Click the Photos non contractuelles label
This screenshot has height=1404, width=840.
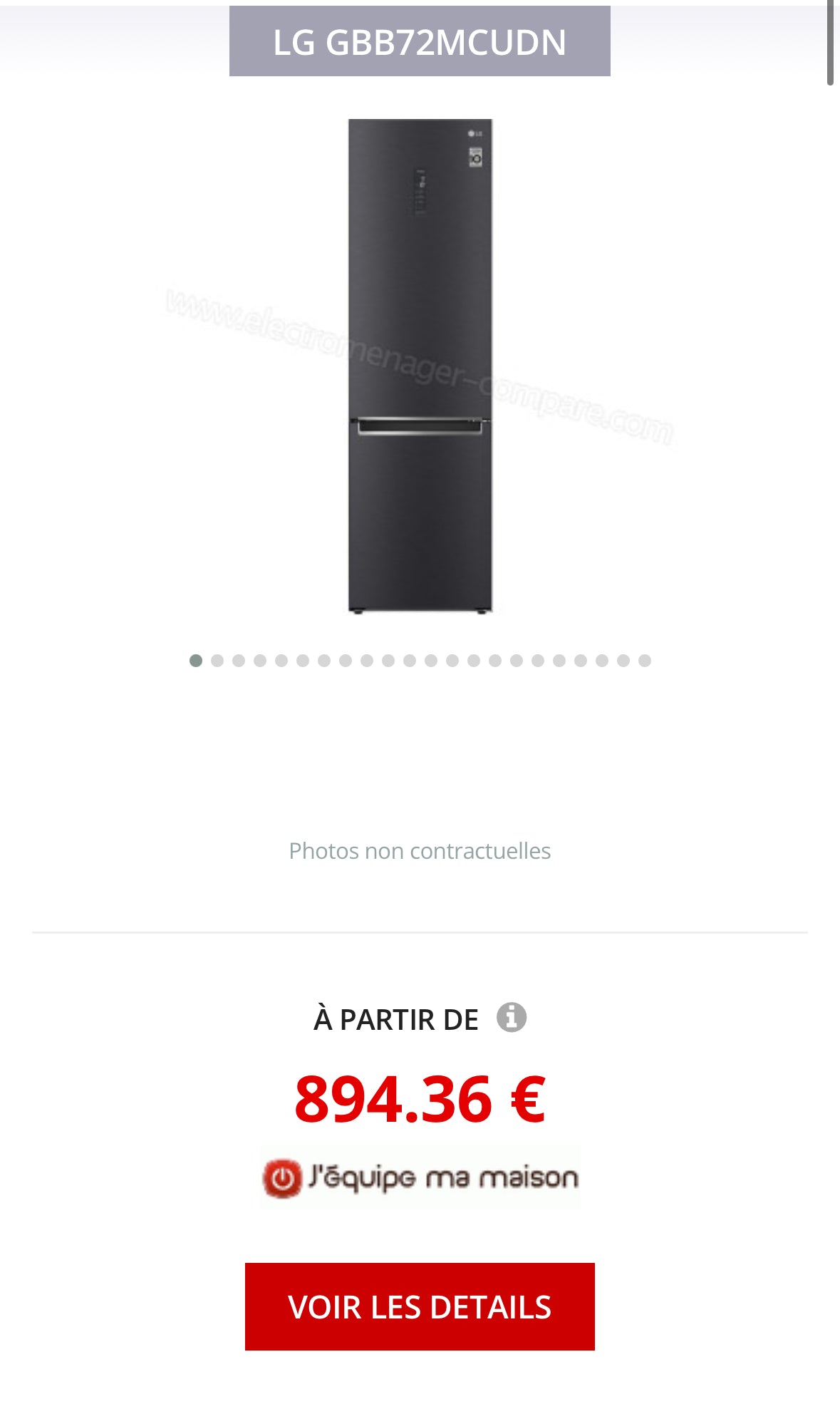(x=420, y=850)
